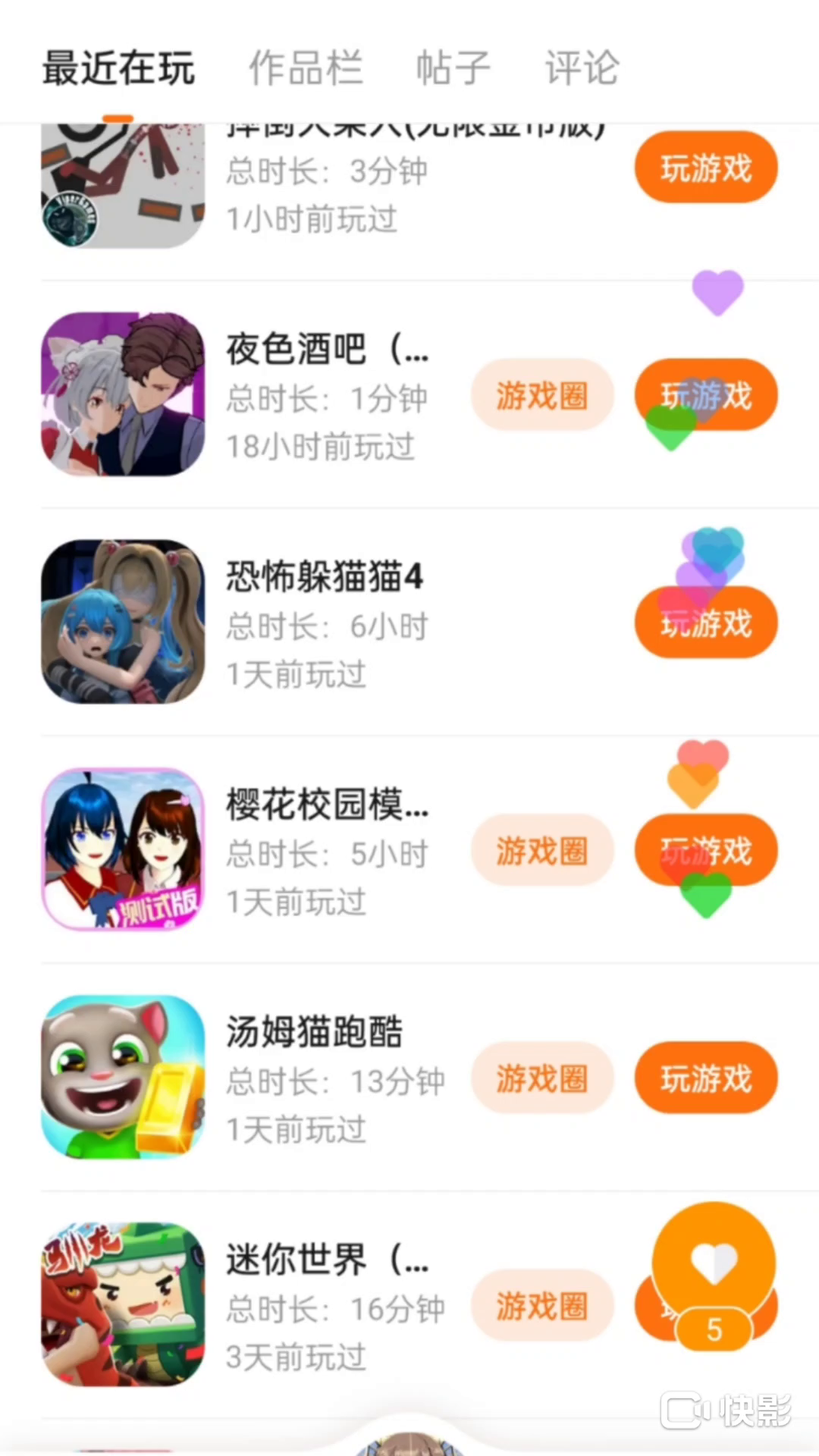The height and width of the screenshot is (1456, 819).
Task: Open 游戏圈 for 夜色酒吧
Action: pos(542,395)
